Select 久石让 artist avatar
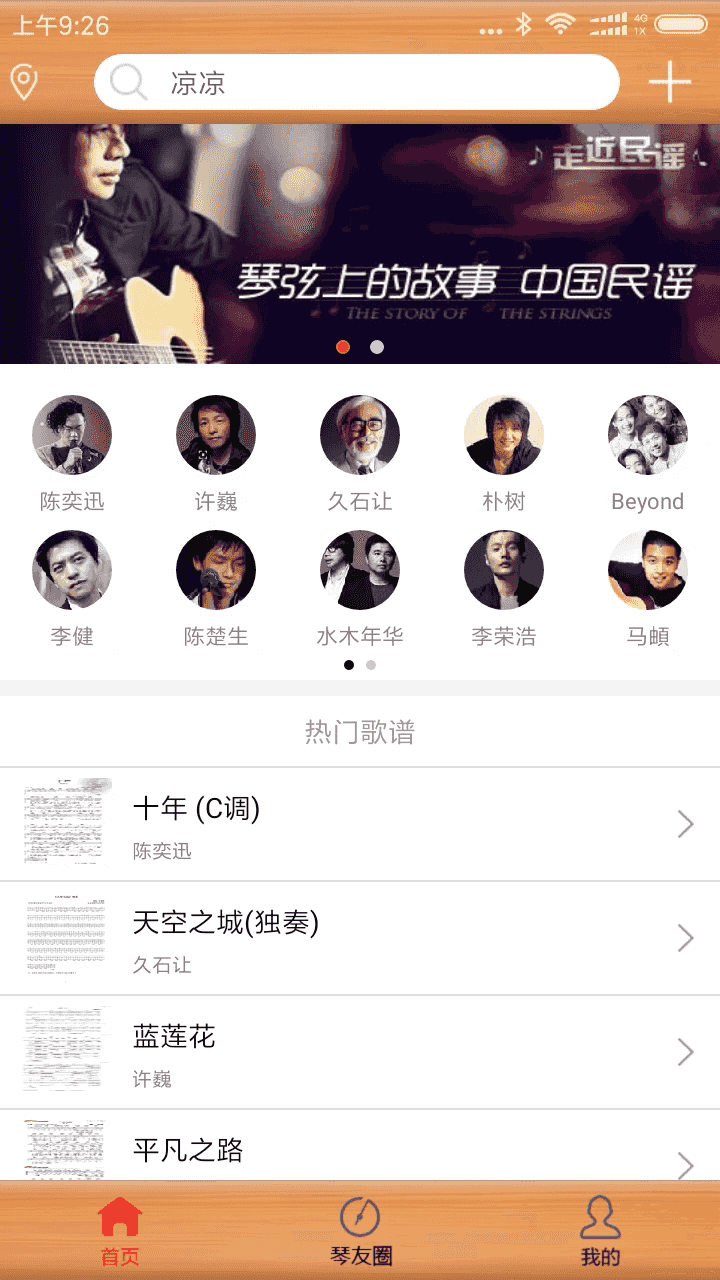This screenshot has width=720, height=1280. [x=359, y=435]
